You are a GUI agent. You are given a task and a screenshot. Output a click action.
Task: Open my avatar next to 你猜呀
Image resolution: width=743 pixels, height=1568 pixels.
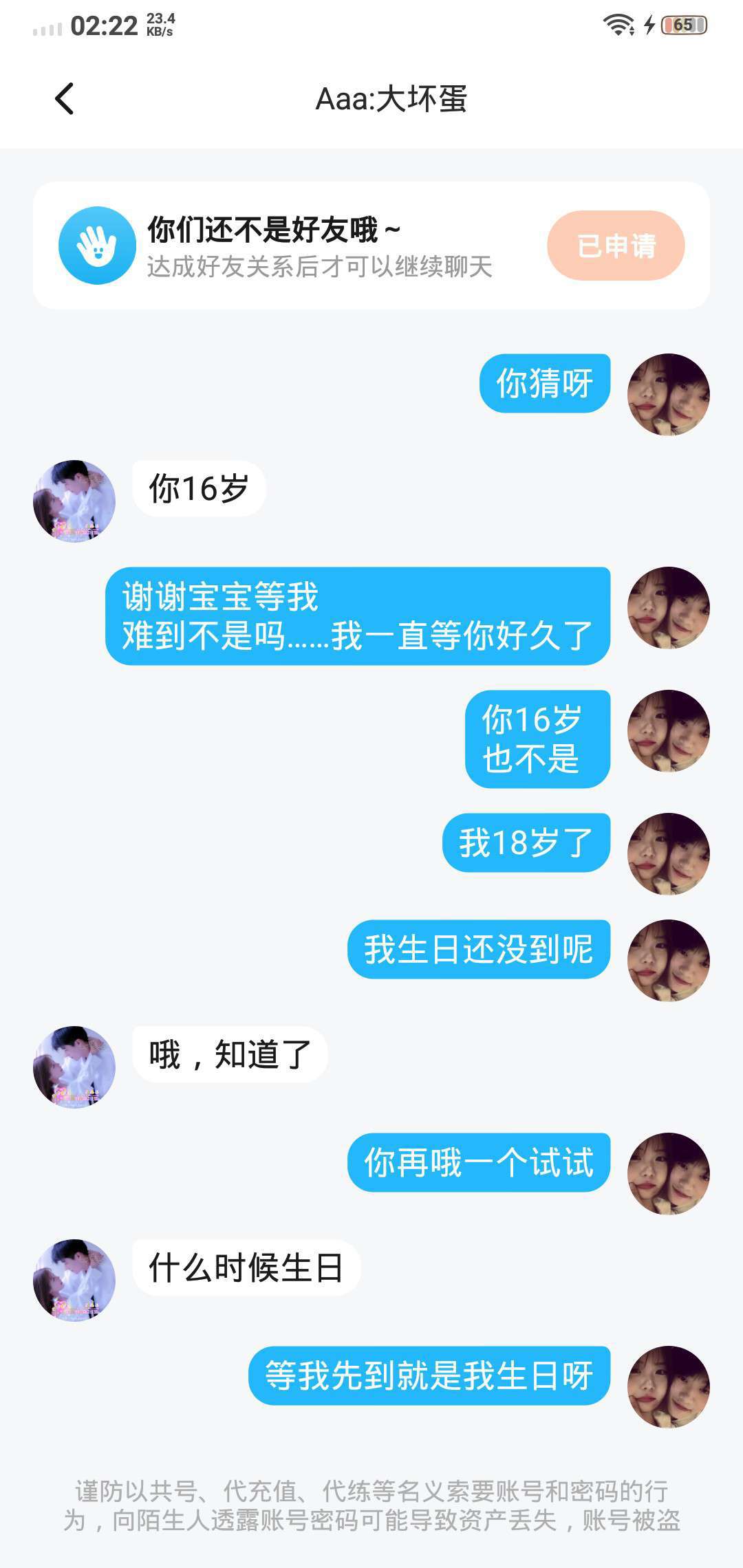(668, 394)
